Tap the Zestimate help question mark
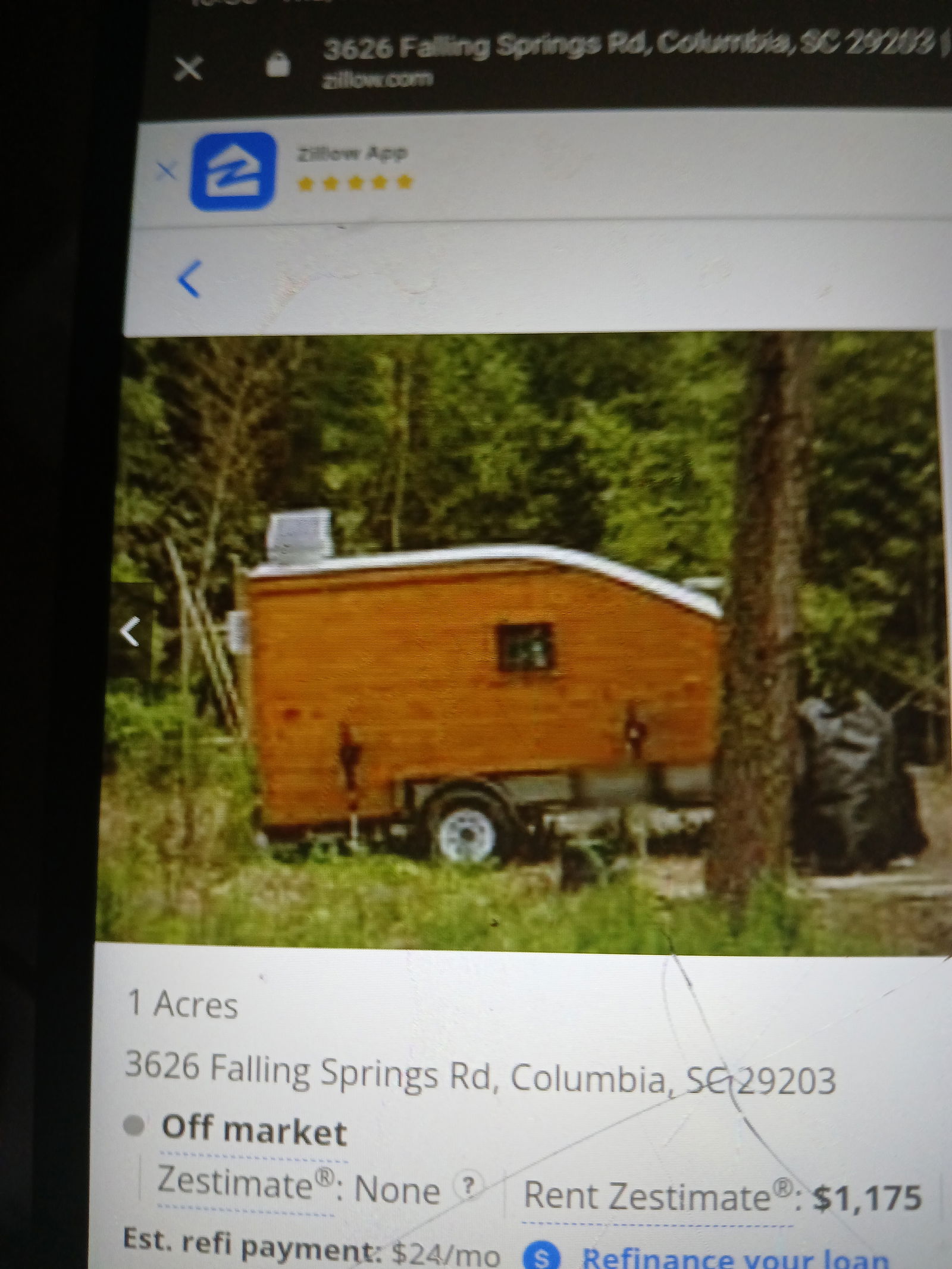952x1269 pixels. pyautogui.click(x=468, y=1185)
